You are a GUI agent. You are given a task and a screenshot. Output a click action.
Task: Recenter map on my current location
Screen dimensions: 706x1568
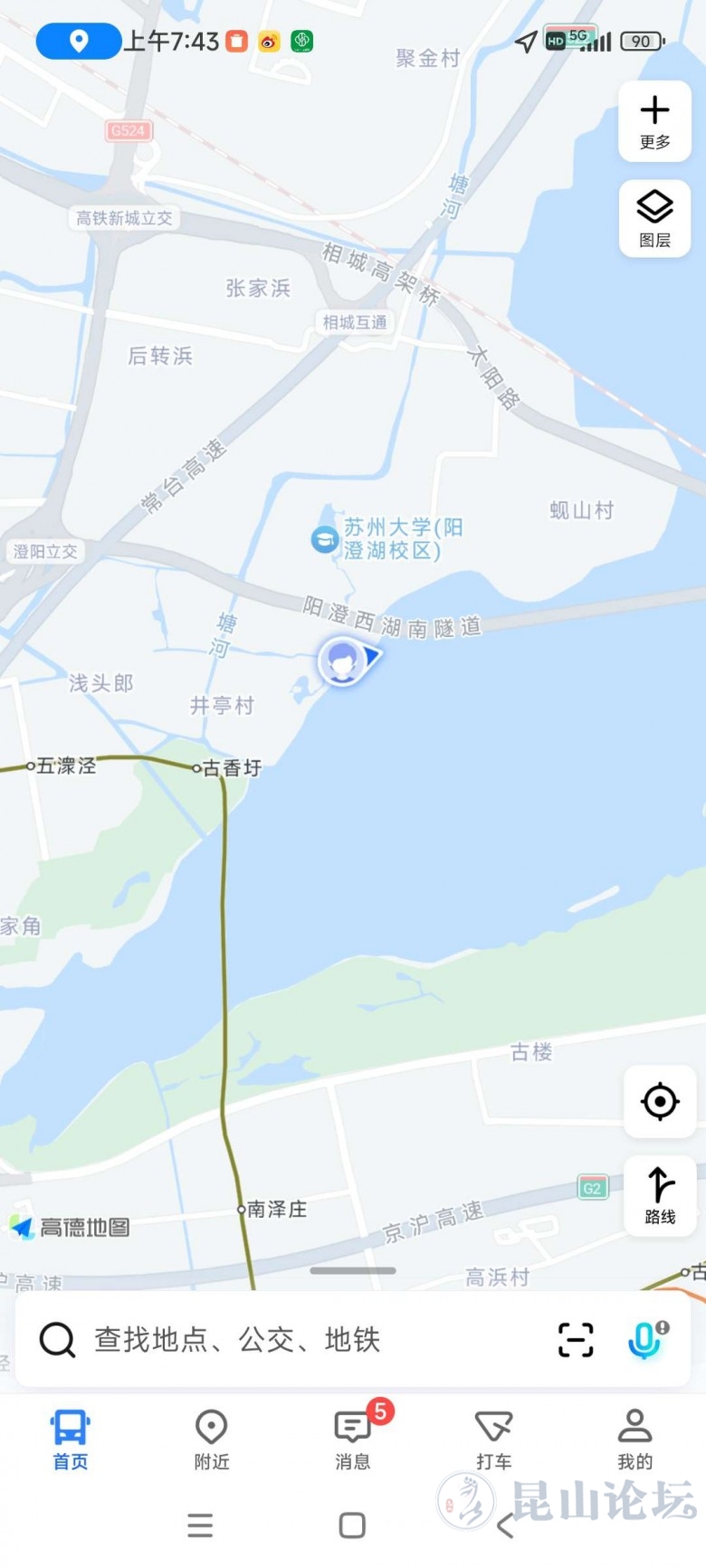[660, 1101]
